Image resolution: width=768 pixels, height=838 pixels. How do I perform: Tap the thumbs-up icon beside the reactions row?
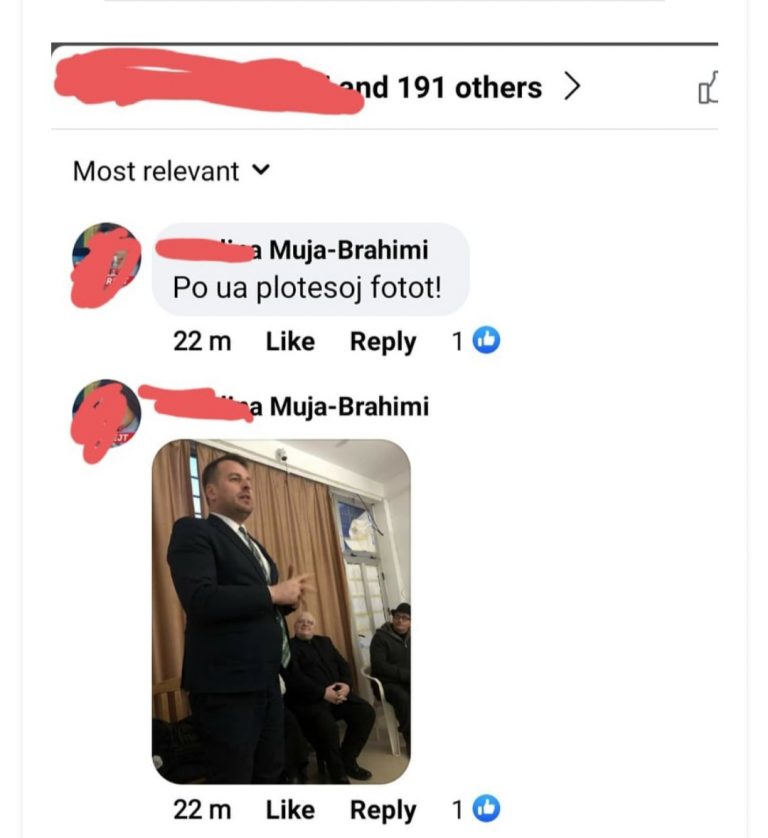click(x=708, y=88)
